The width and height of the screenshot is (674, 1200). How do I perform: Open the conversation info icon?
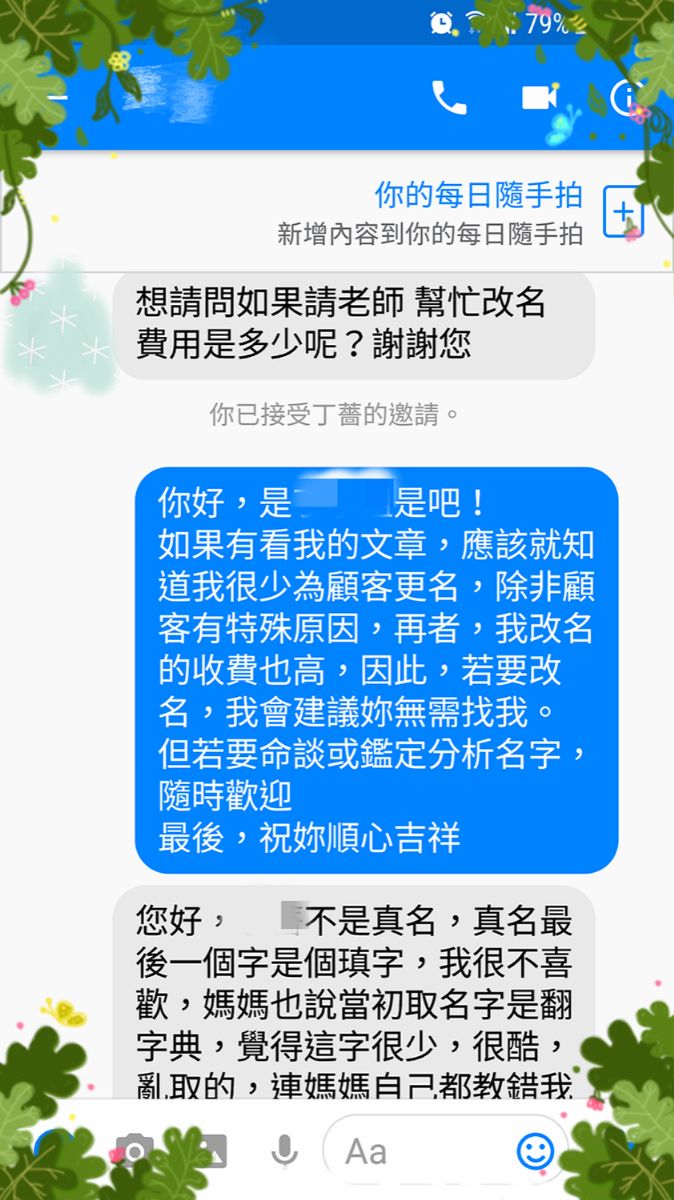click(626, 98)
